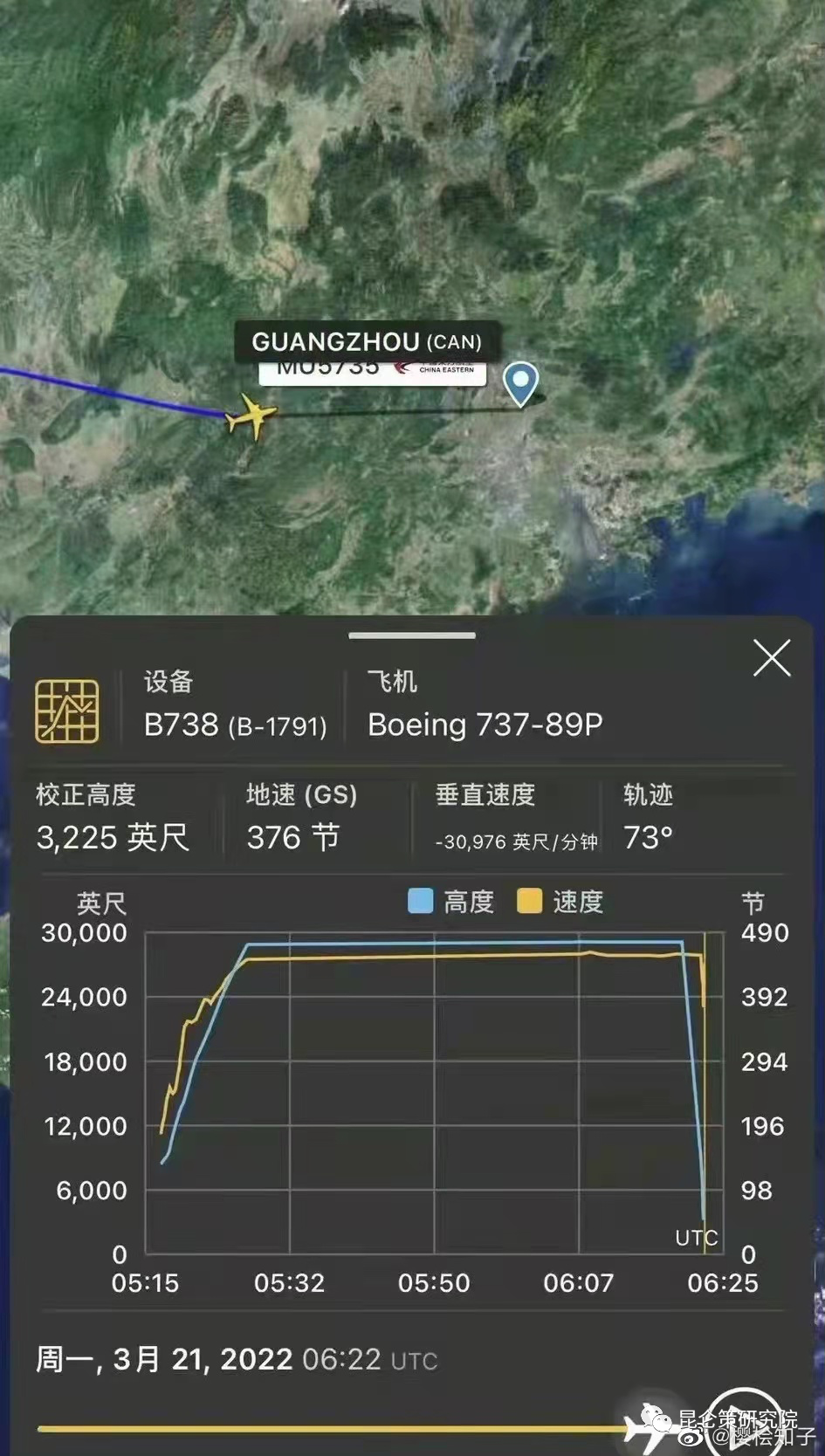Image resolution: width=825 pixels, height=1456 pixels.
Task: Toggle the altitude and speed graph icon
Action: coord(66,711)
